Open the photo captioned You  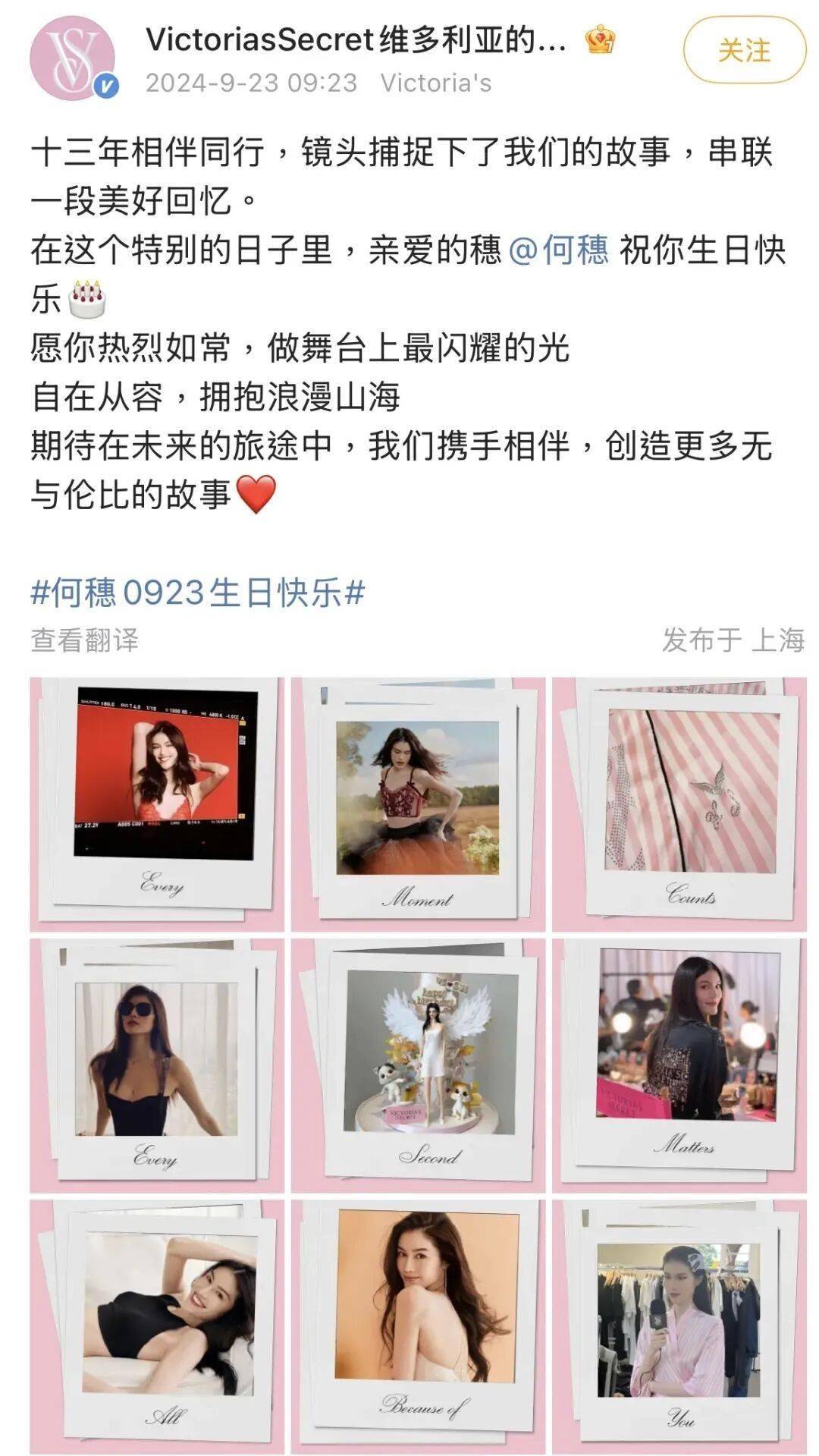(x=679, y=1326)
